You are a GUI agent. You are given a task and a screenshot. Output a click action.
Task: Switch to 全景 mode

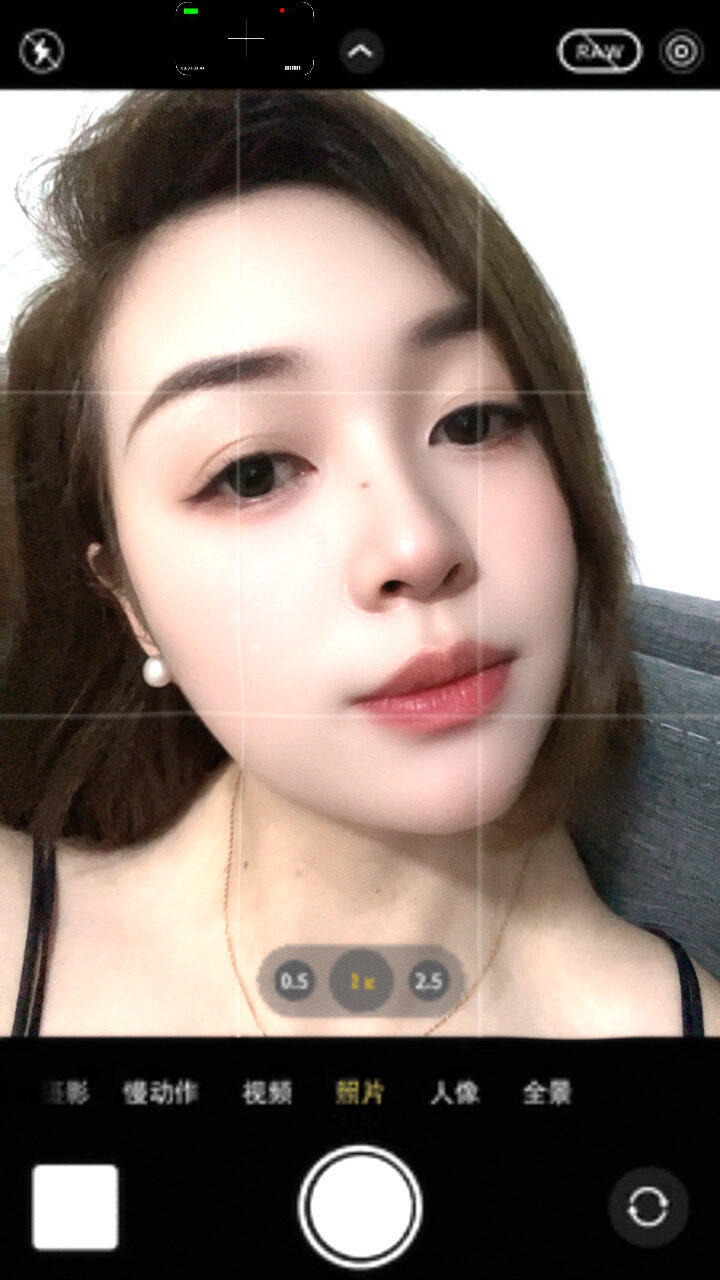(x=547, y=1092)
